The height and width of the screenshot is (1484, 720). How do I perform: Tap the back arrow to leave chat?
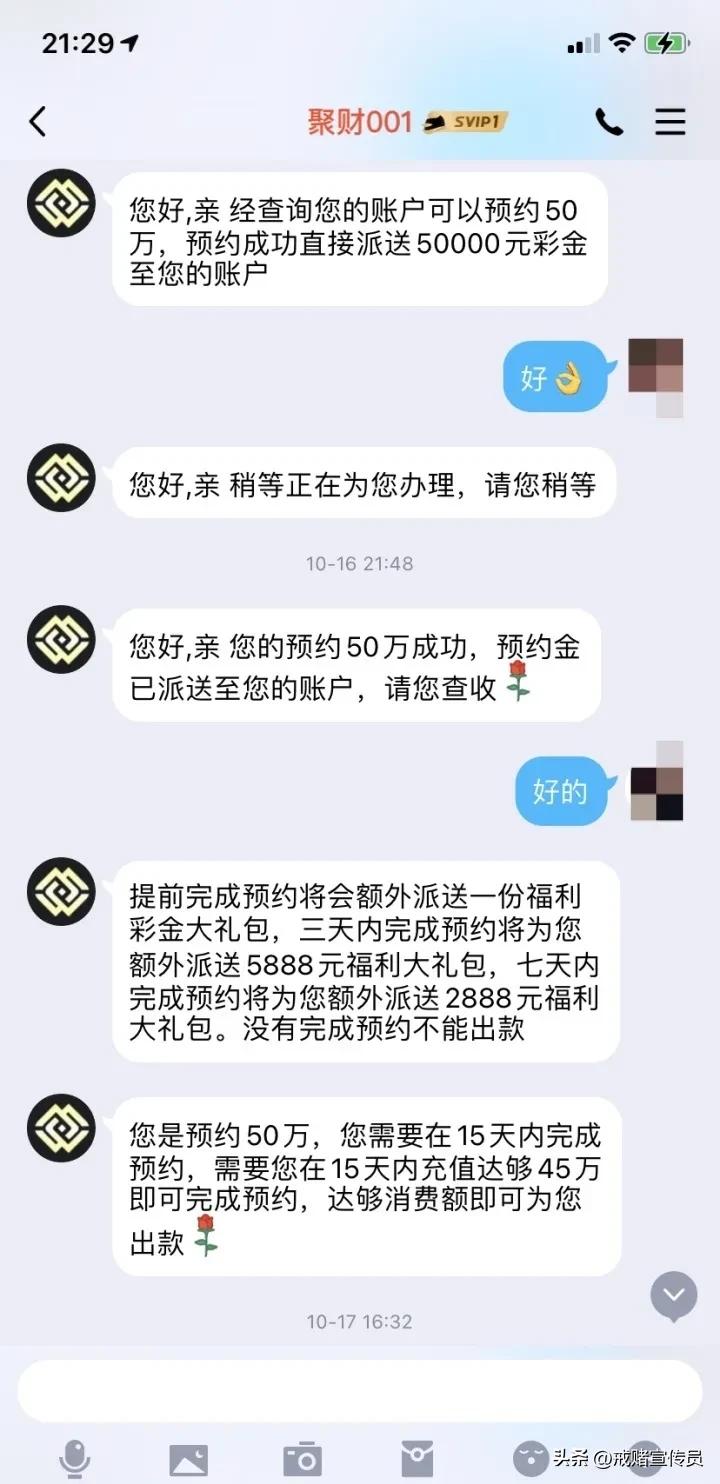click(38, 121)
